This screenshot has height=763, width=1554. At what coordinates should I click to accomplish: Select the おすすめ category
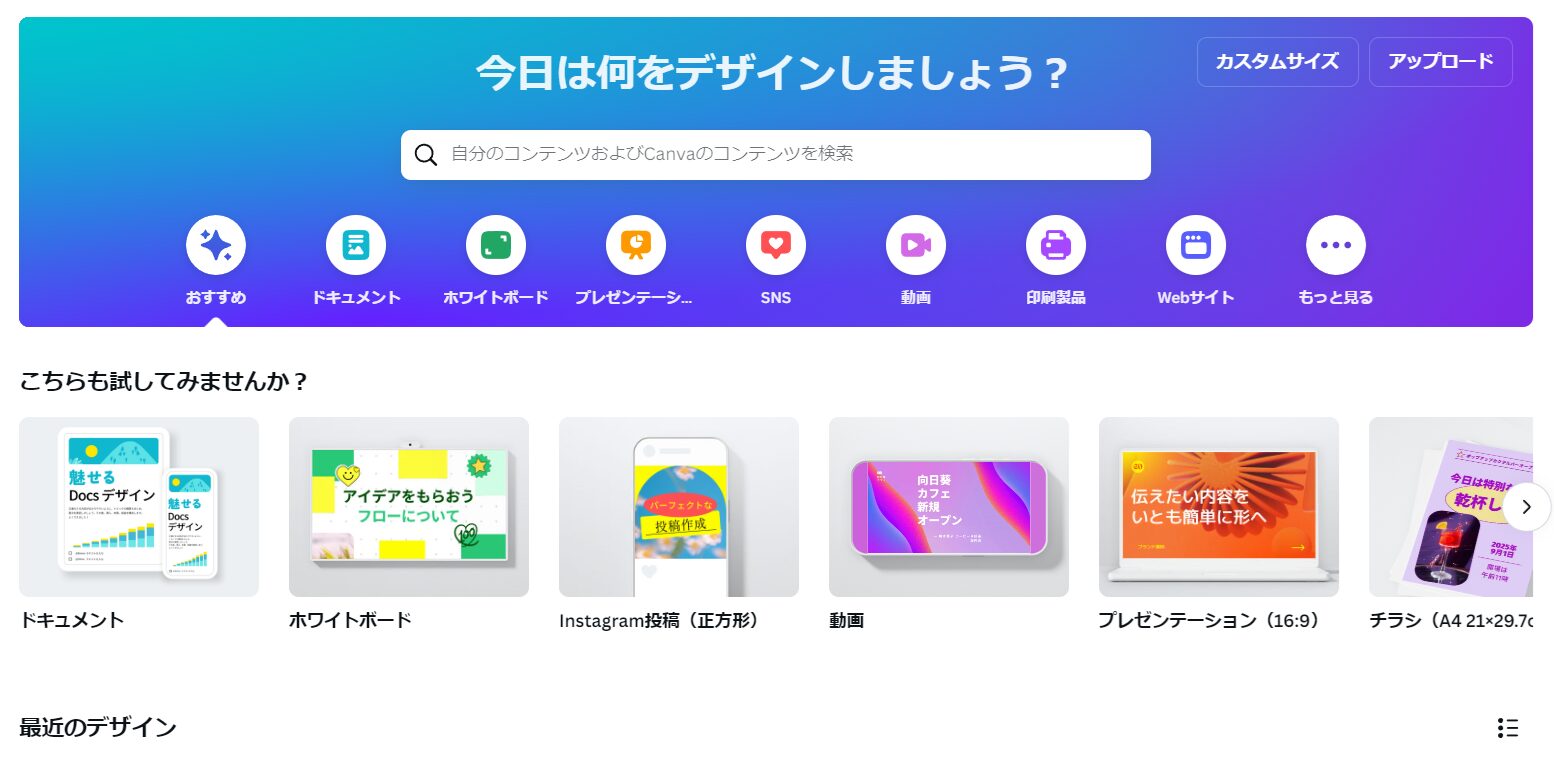point(215,246)
